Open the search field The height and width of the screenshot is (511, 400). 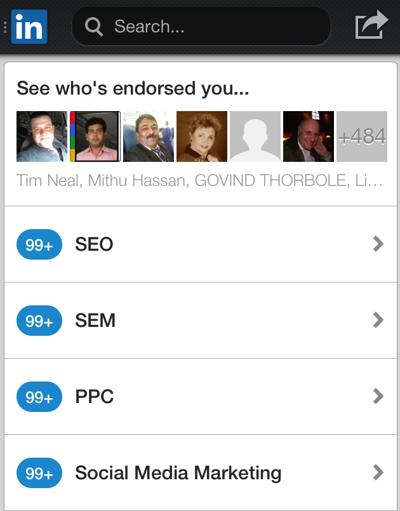(x=201, y=26)
